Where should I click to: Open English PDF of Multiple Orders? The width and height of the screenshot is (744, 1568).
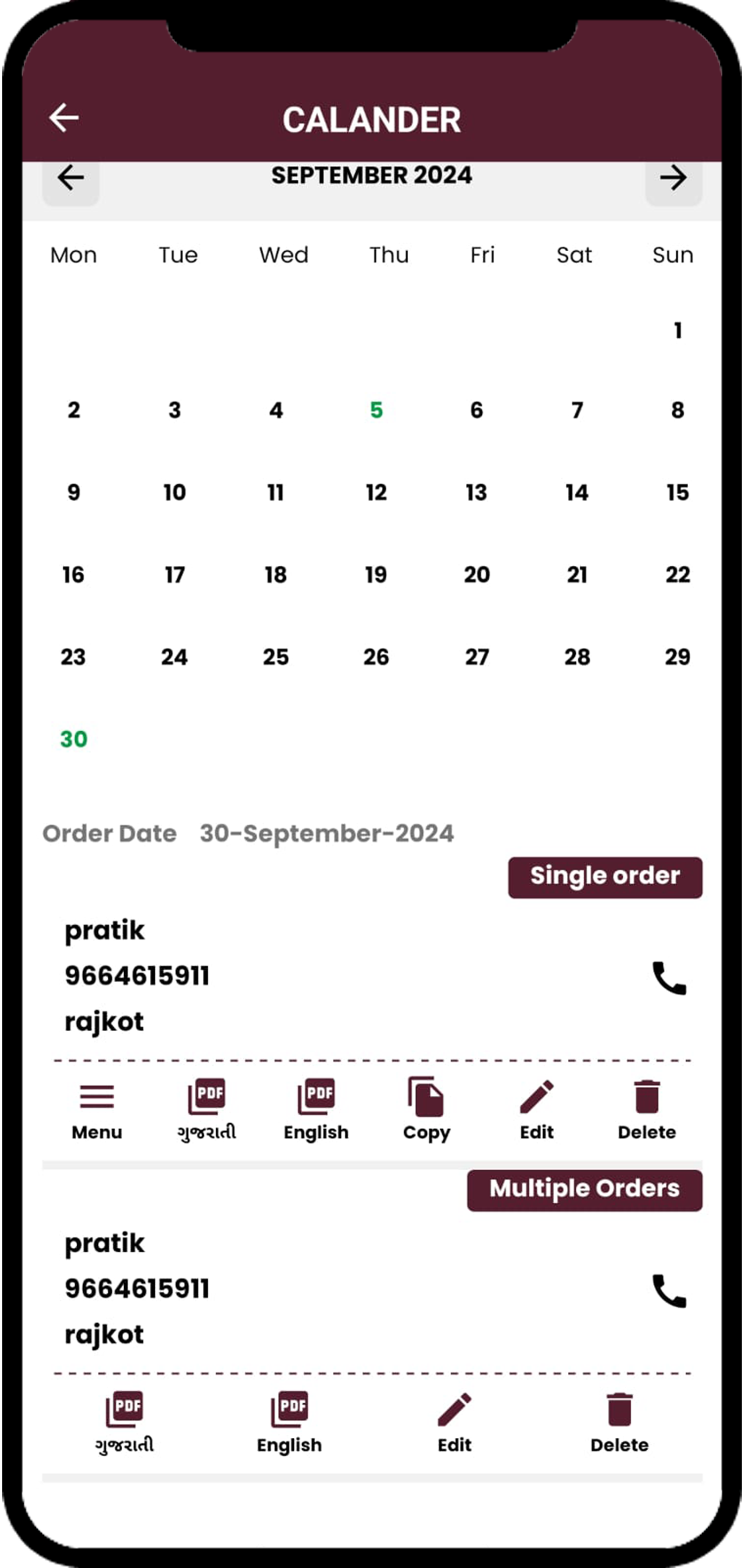[290, 1422]
